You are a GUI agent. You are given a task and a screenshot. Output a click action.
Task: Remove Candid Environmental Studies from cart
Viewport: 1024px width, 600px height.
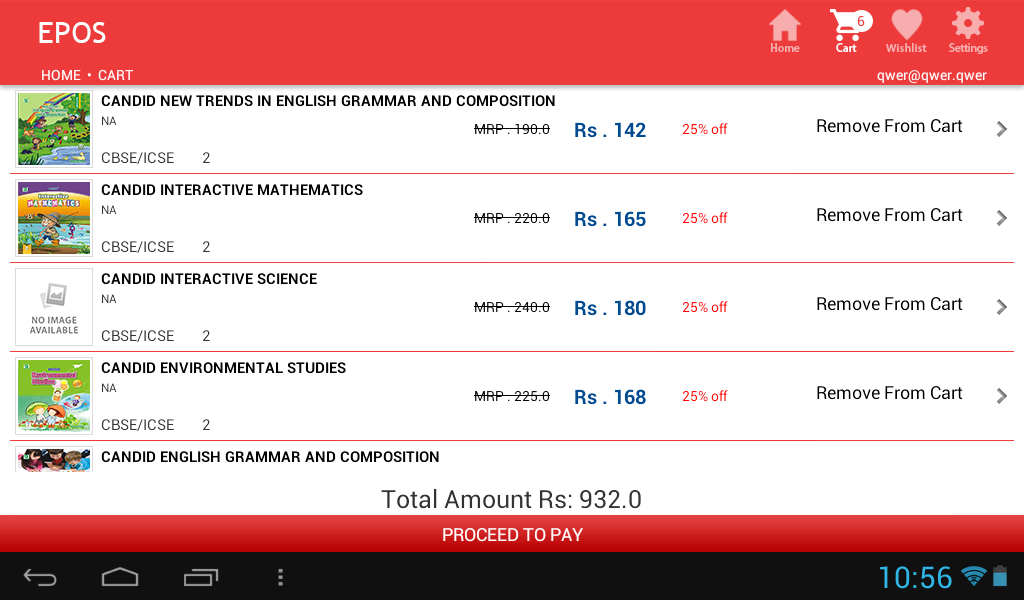(889, 394)
